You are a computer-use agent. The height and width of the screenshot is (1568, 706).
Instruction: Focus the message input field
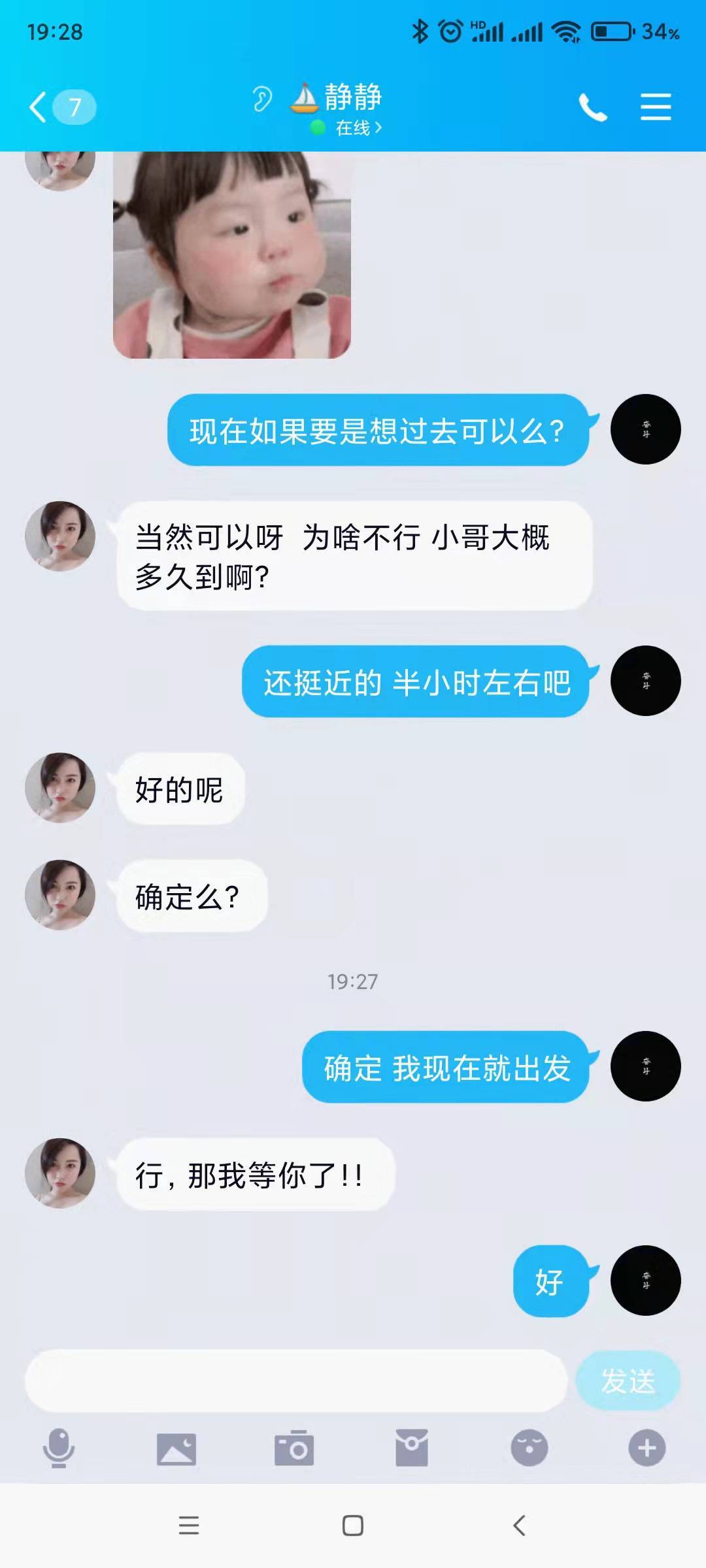295,1380
